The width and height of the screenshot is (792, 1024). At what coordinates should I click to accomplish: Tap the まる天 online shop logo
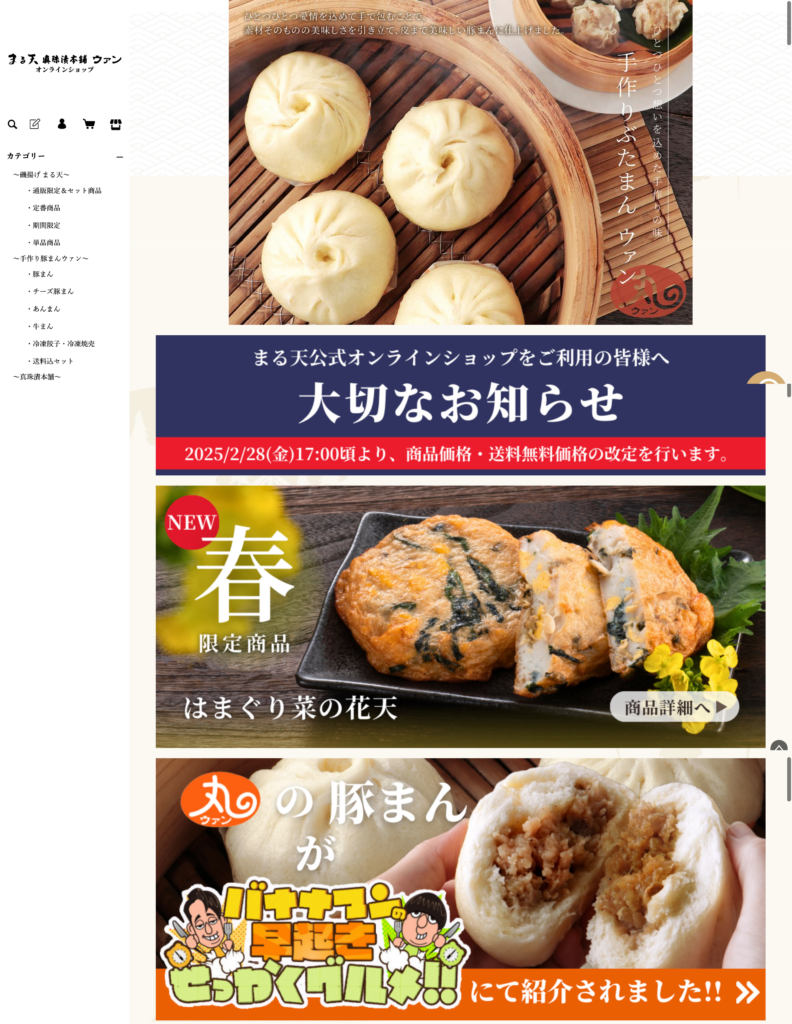click(x=65, y=63)
